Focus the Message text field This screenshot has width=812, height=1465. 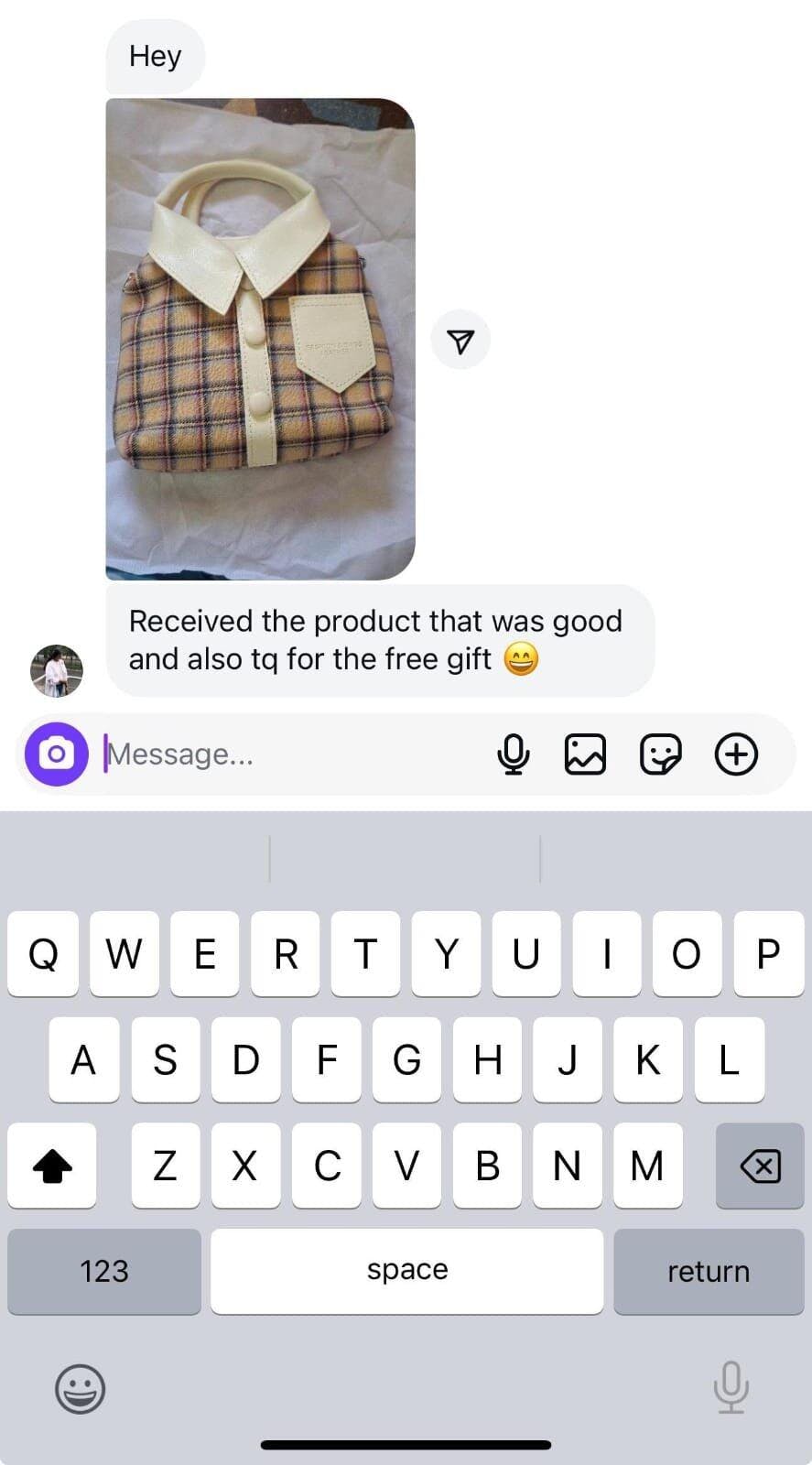pyautogui.click(x=293, y=754)
